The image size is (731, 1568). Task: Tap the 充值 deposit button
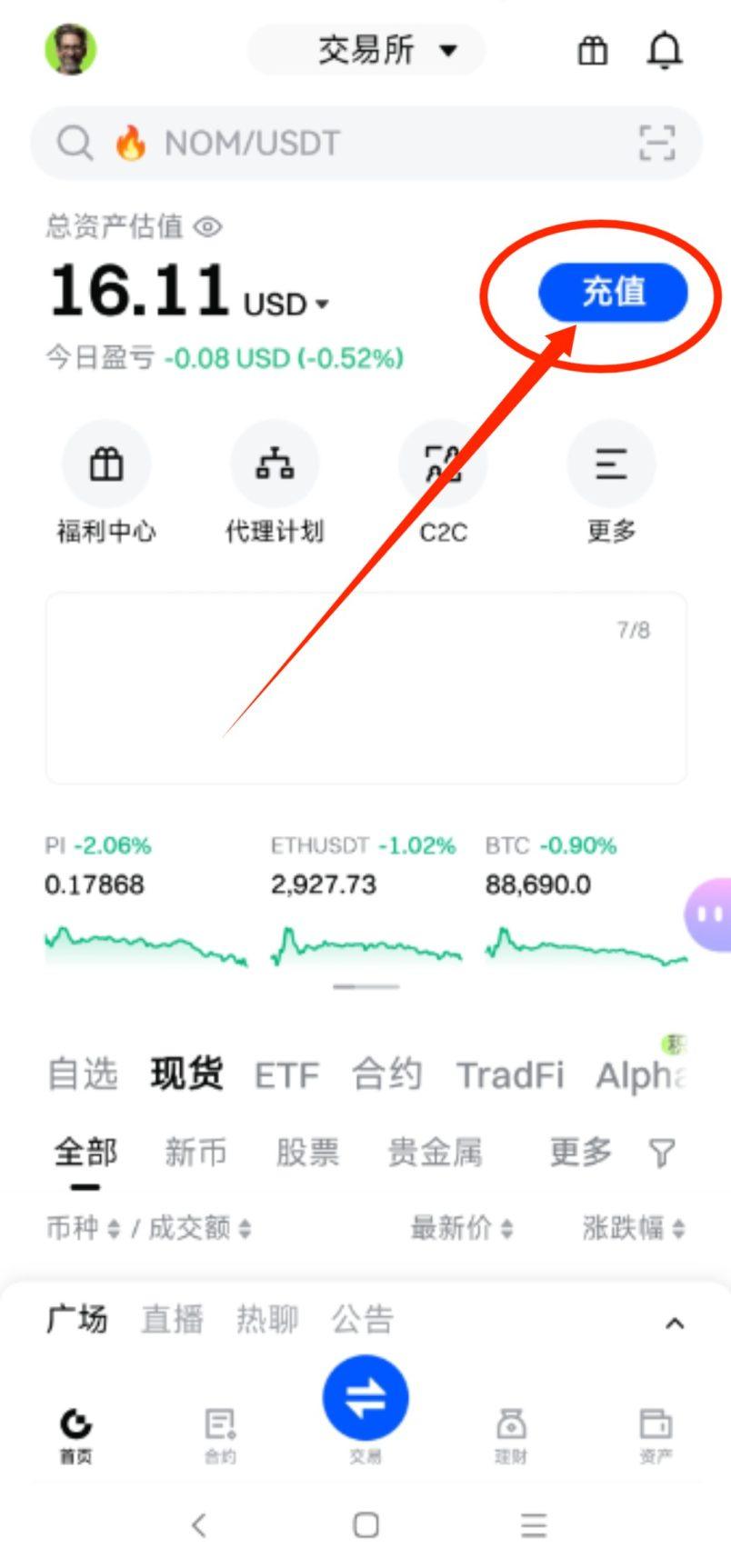613,293
